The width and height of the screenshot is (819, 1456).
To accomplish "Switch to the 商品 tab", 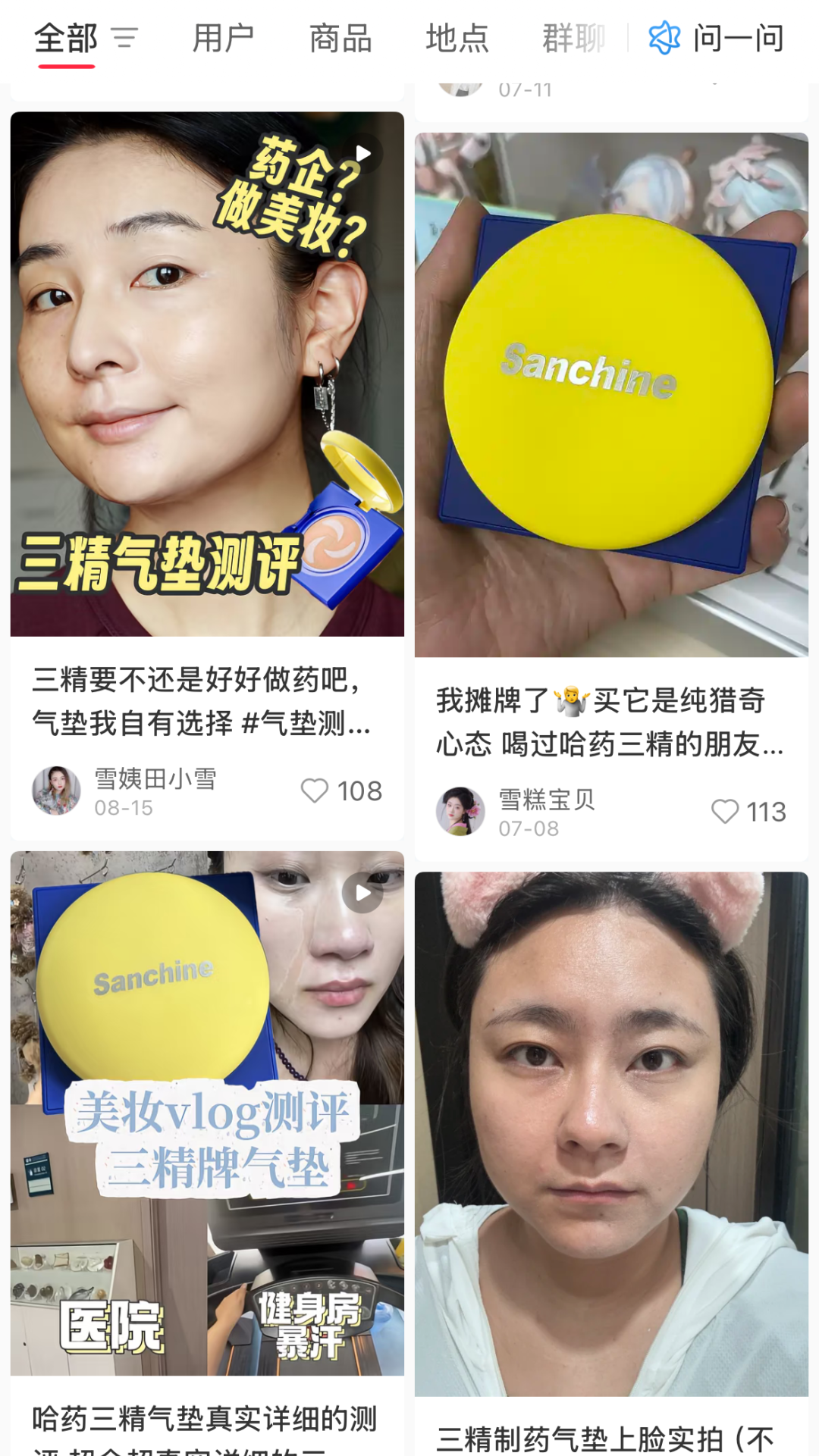I will coord(340,38).
